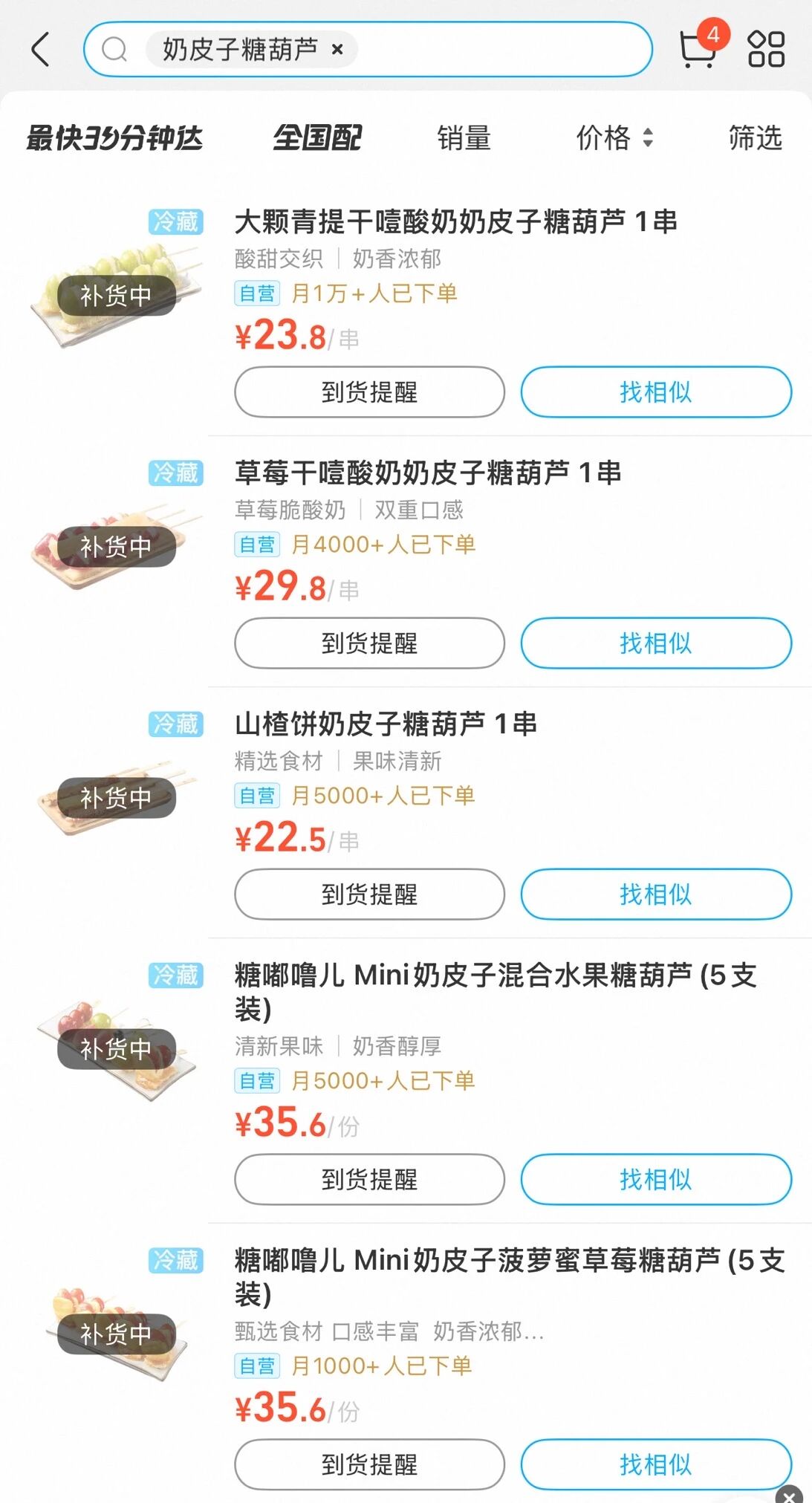Viewport: 812px width, 1503px height.
Task: Go back using the back arrow
Action: [x=41, y=50]
